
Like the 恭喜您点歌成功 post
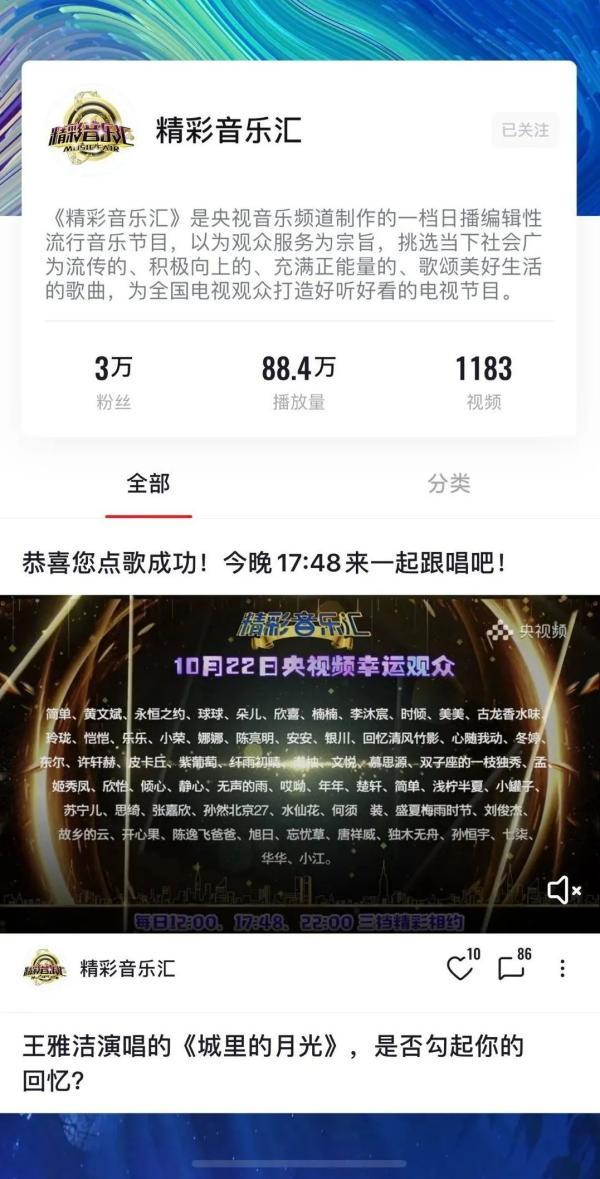tap(460, 967)
